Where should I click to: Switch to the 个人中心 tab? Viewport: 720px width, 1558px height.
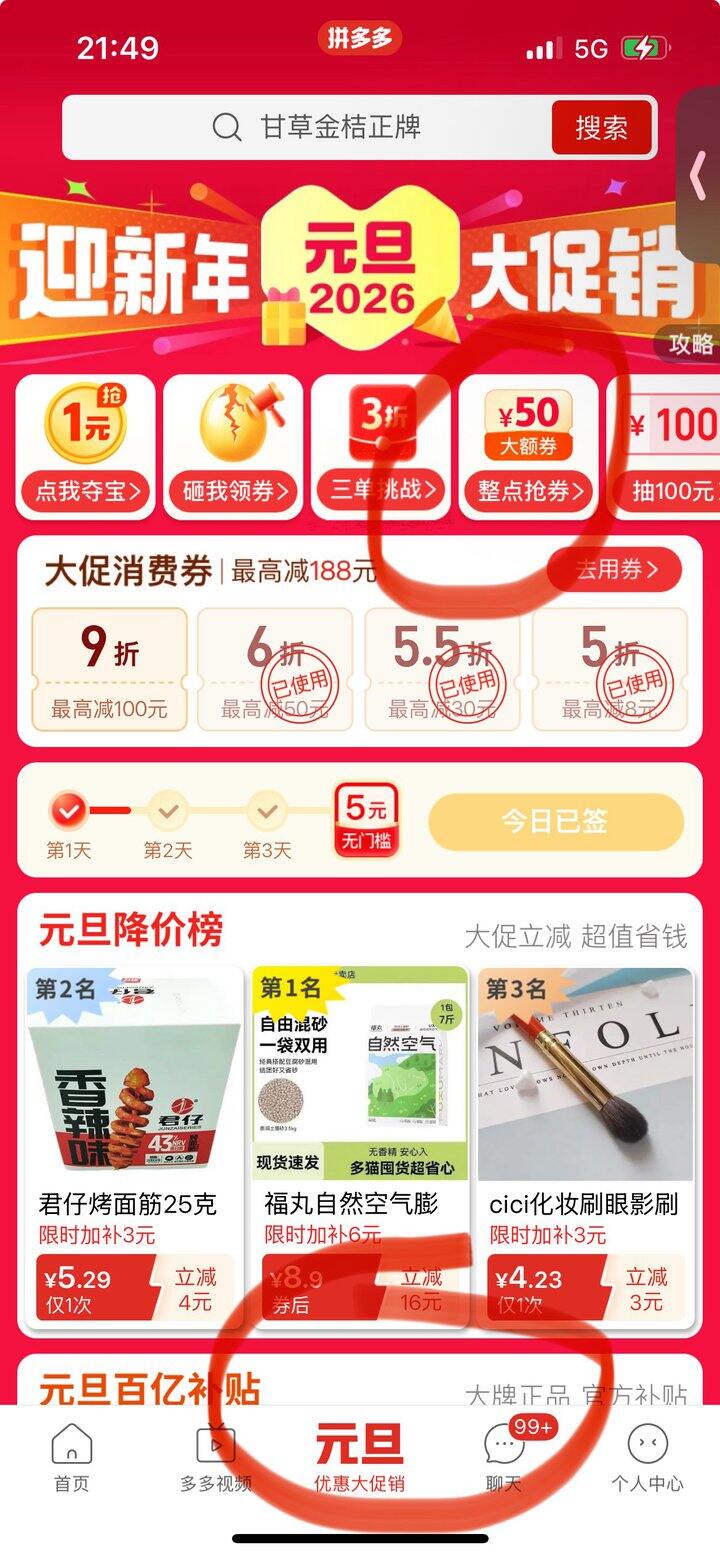coord(647,1458)
